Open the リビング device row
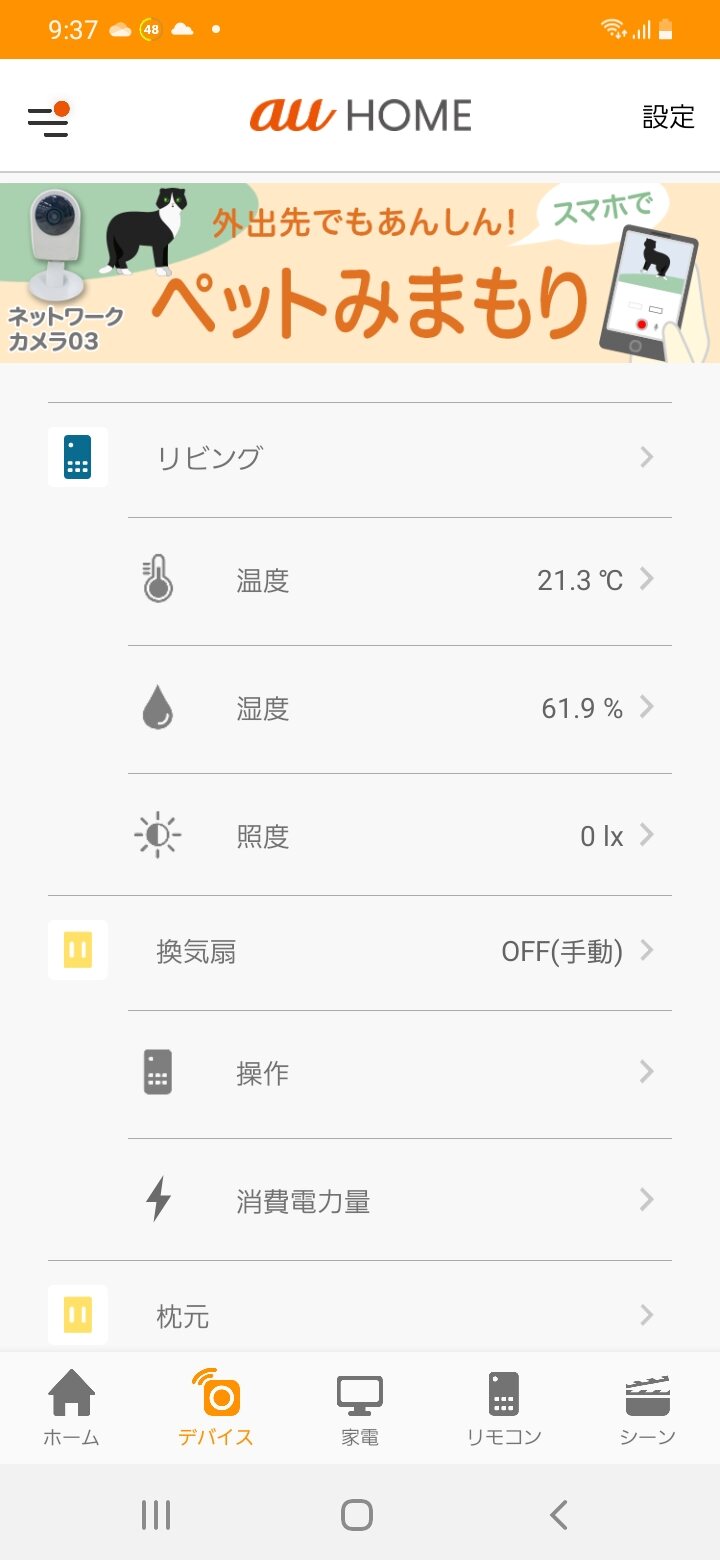Viewport: 720px width, 1560px height. tap(360, 458)
